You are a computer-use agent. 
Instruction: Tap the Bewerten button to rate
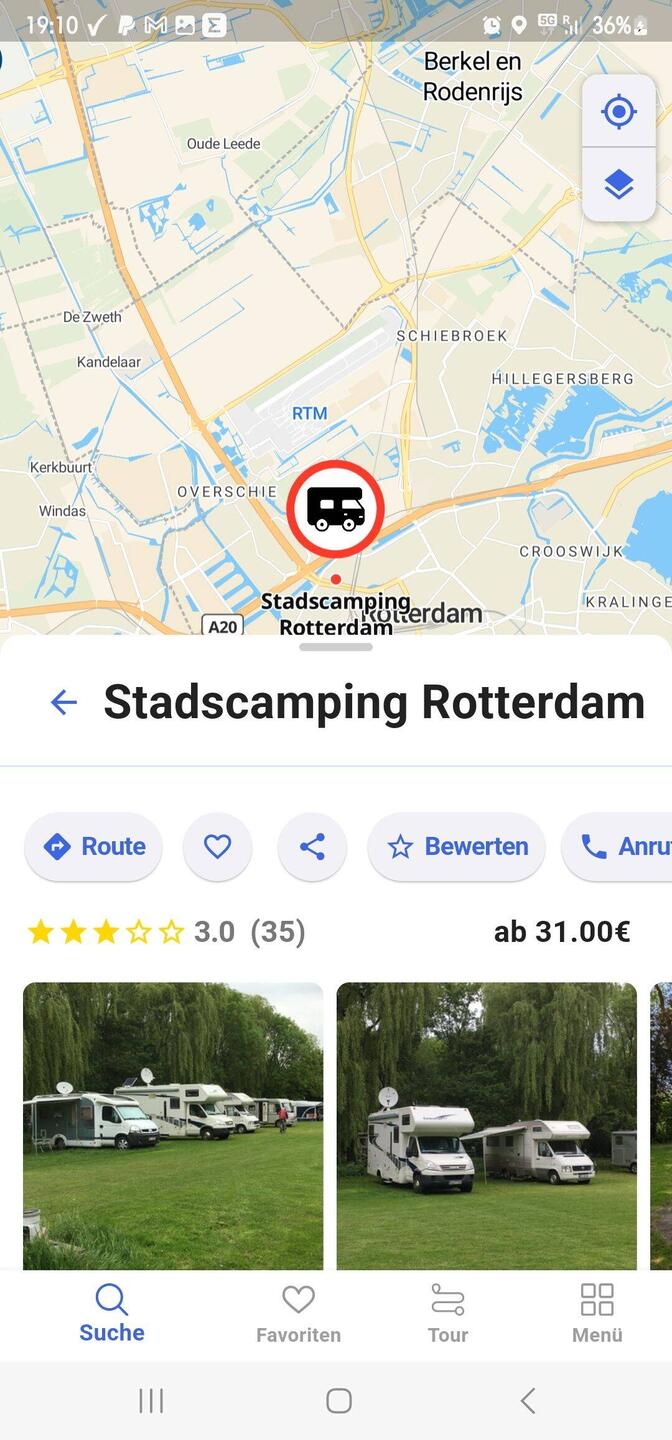tap(457, 847)
